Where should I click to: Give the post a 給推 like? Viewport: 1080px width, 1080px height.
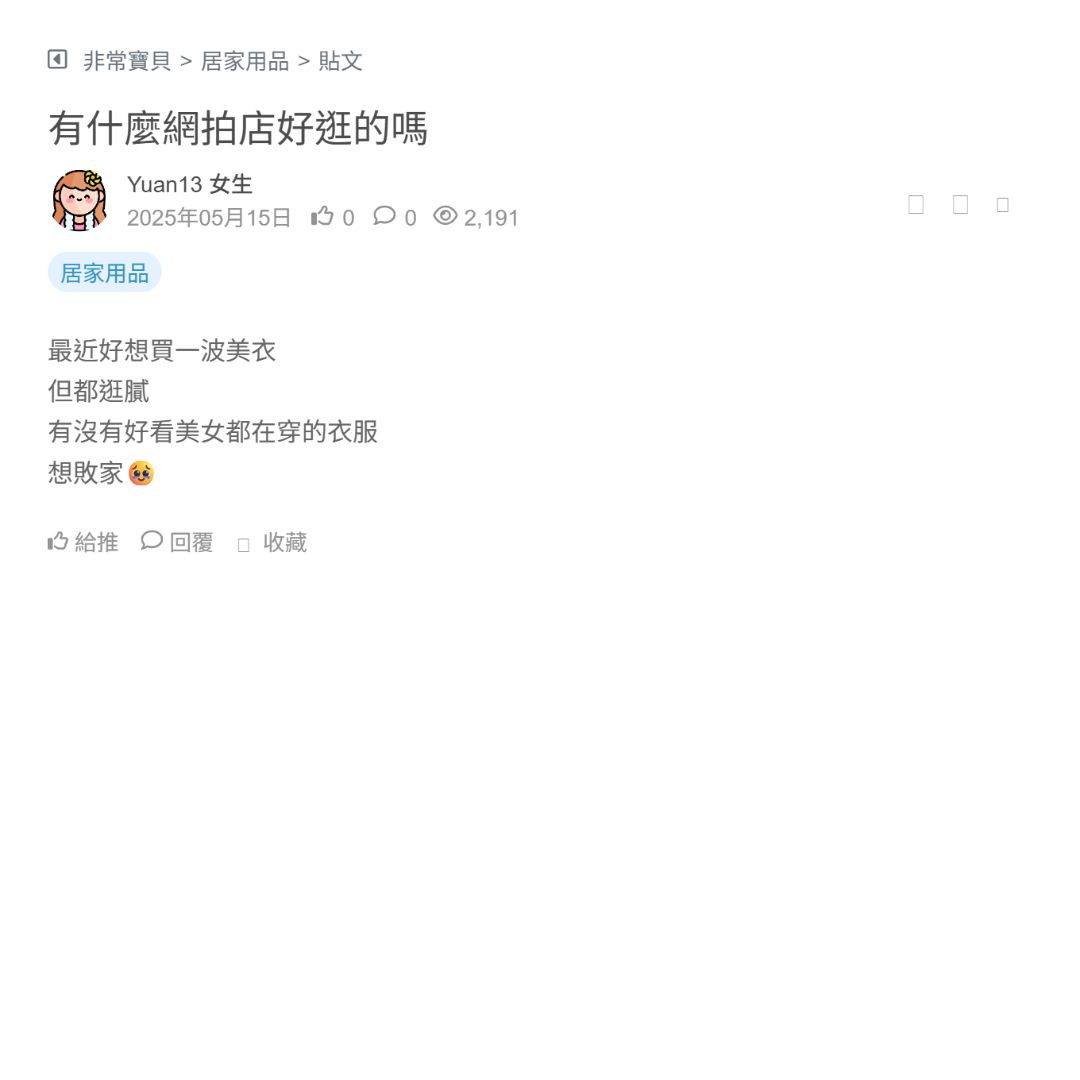83,542
